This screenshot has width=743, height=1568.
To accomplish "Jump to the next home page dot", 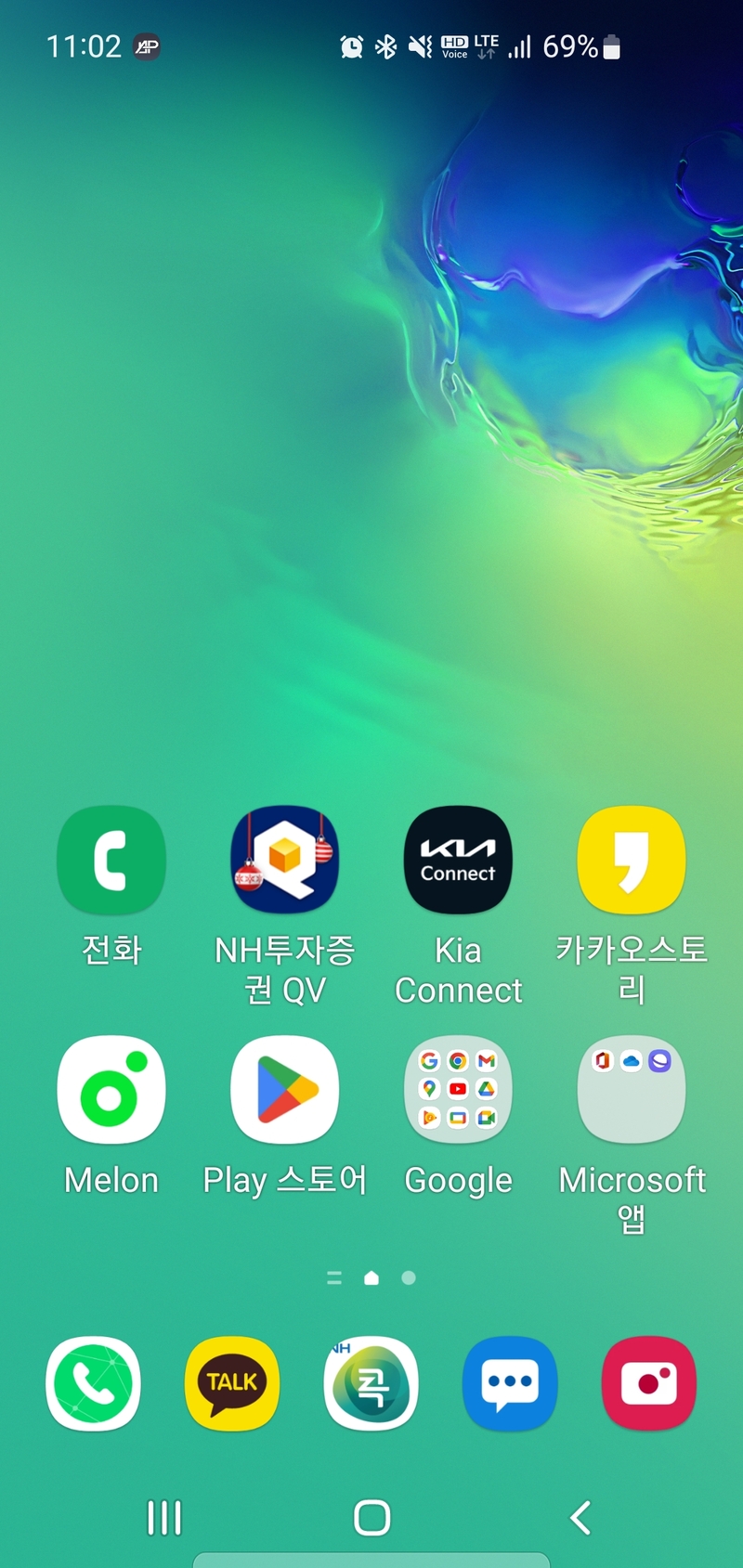I will coord(409,1278).
